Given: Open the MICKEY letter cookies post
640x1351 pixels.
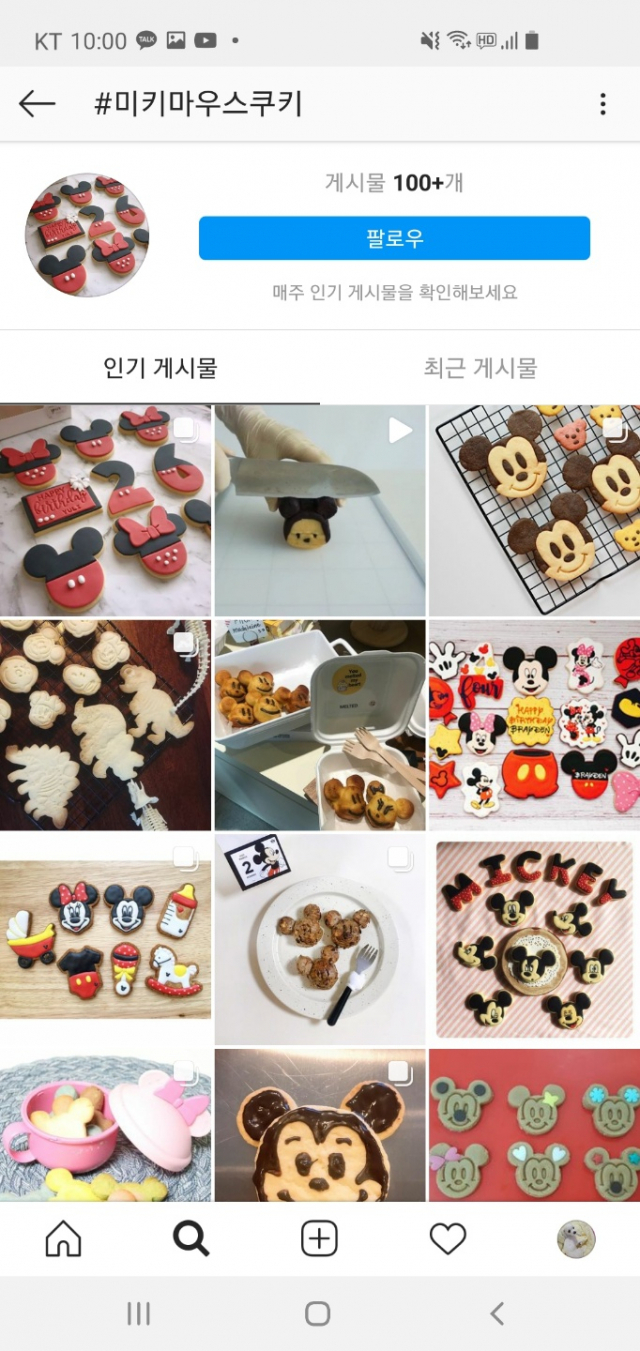Looking at the screenshot, I should [x=534, y=940].
